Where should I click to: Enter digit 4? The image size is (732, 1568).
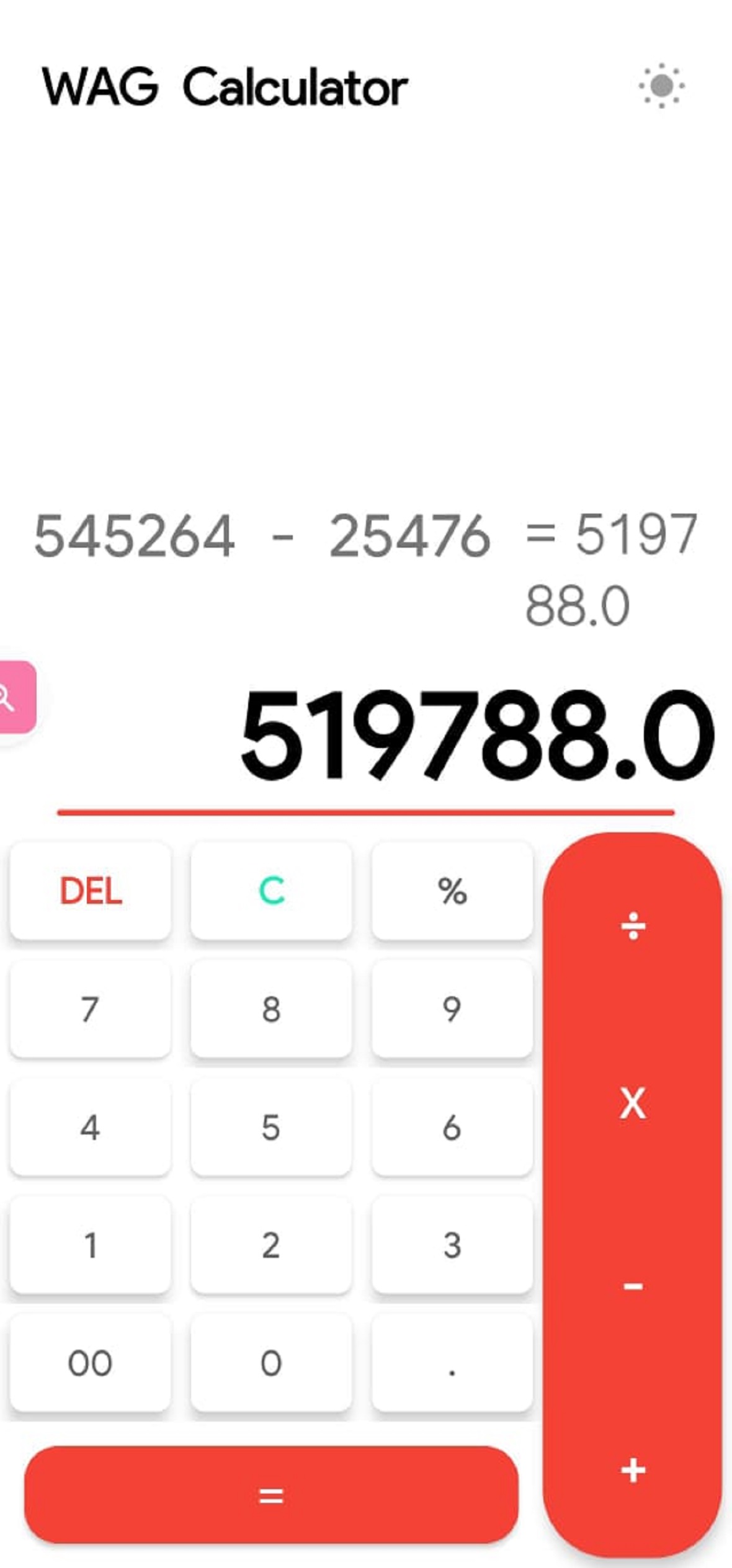click(91, 1127)
